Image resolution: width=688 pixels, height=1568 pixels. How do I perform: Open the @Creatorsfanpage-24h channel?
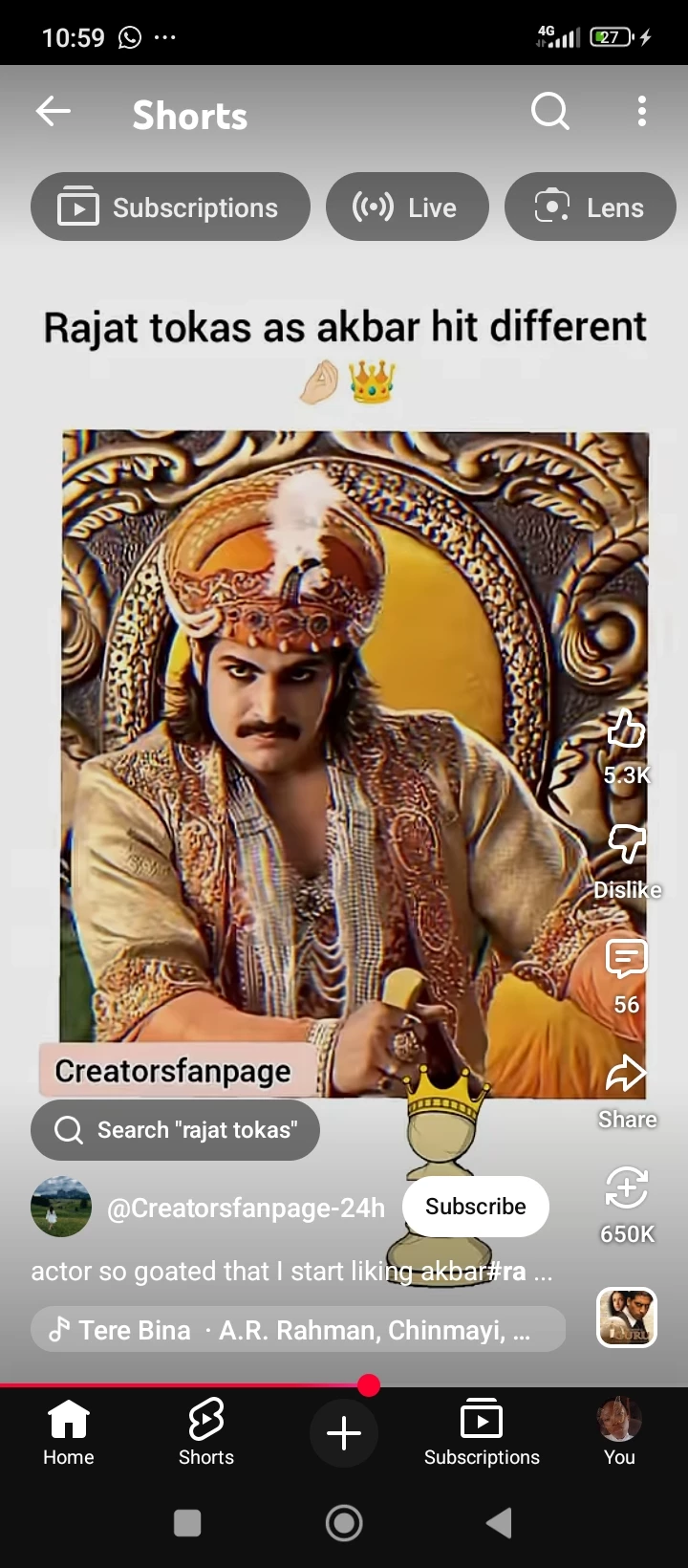245,1208
